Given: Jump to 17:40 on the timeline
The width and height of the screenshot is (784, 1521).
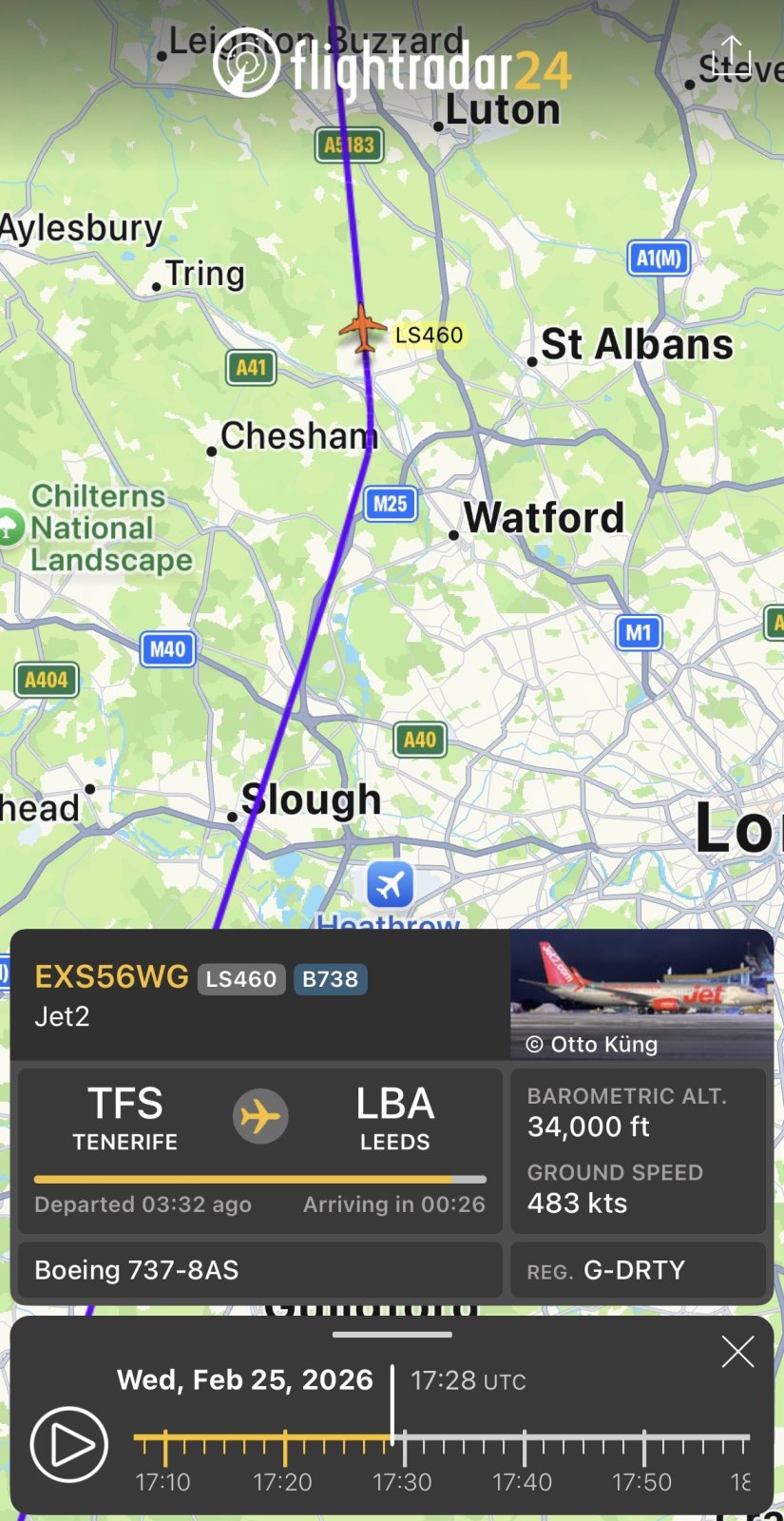Looking at the screenshot, I should pos(524,1446).
